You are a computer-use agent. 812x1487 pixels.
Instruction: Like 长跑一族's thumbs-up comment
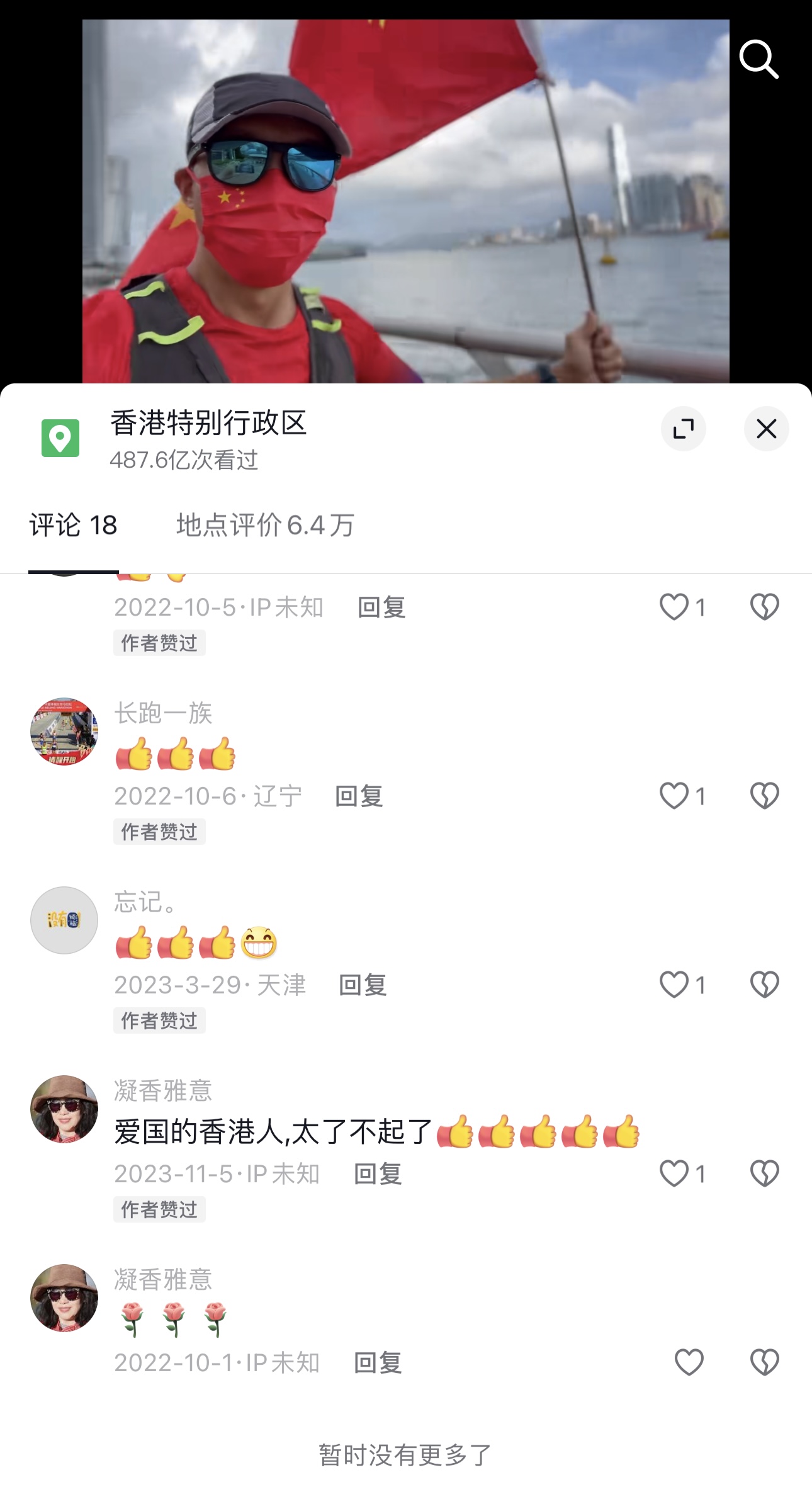pyautogui.click(x=674, y=796)
